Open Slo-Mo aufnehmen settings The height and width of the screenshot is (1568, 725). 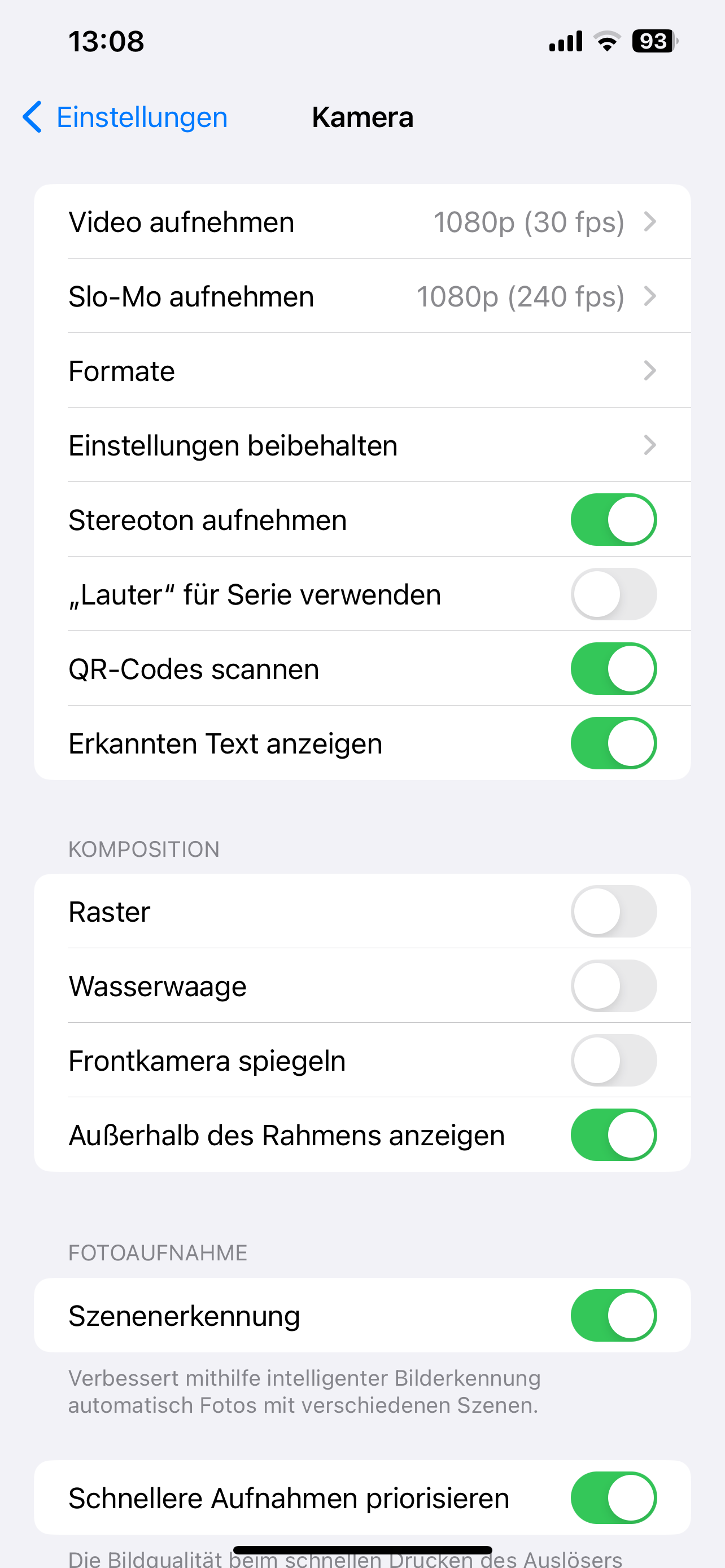coord(362,296)
